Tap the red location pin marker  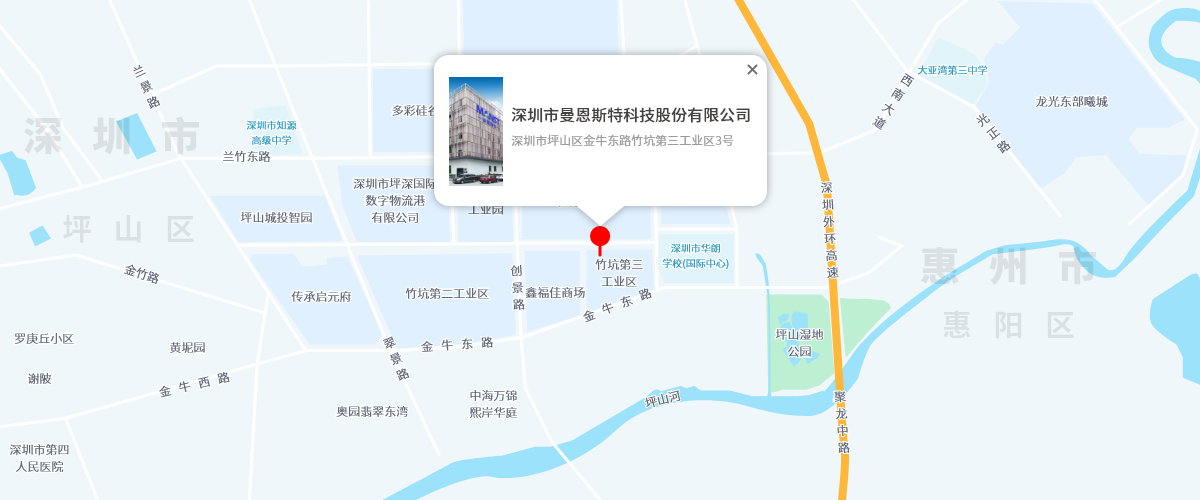[600, 238]
